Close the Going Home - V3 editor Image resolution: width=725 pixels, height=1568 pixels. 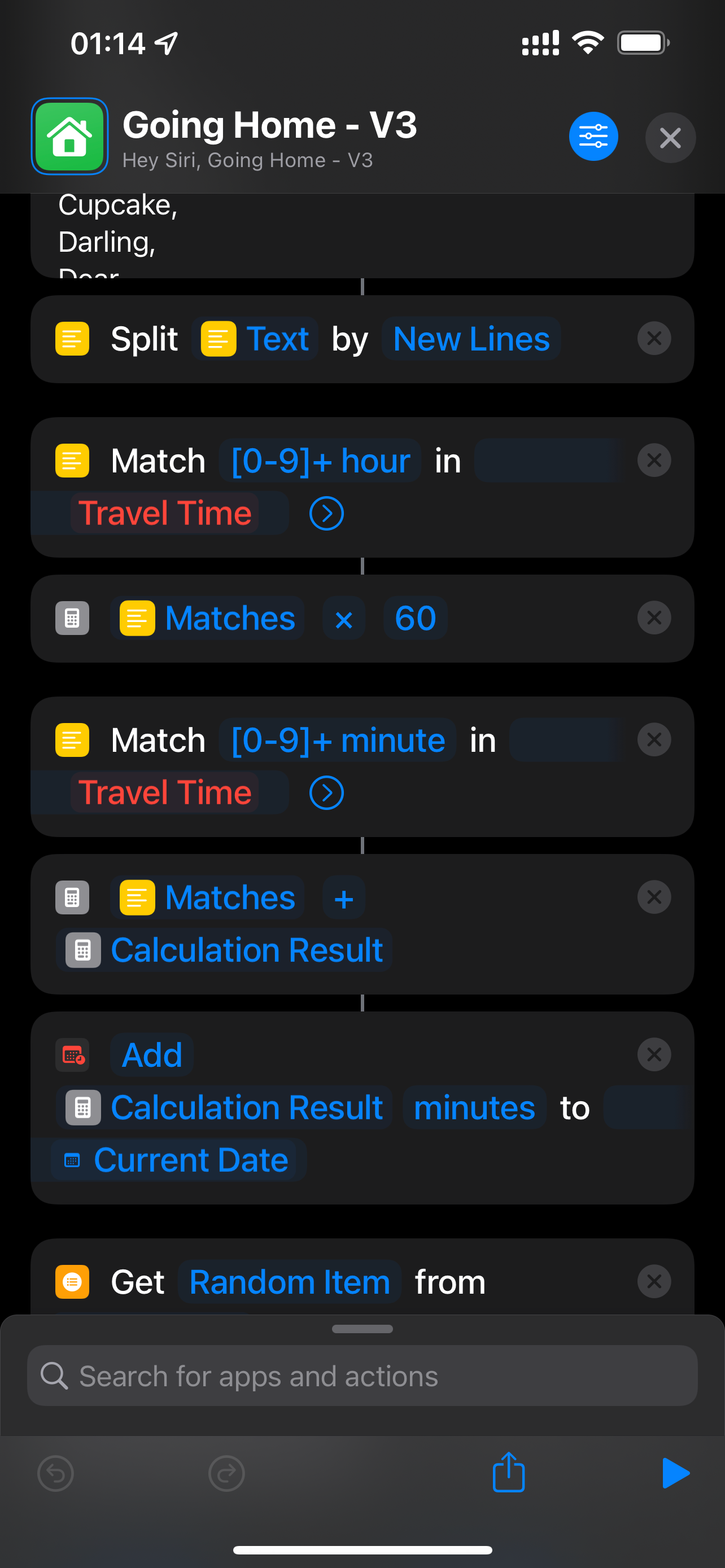670,138
